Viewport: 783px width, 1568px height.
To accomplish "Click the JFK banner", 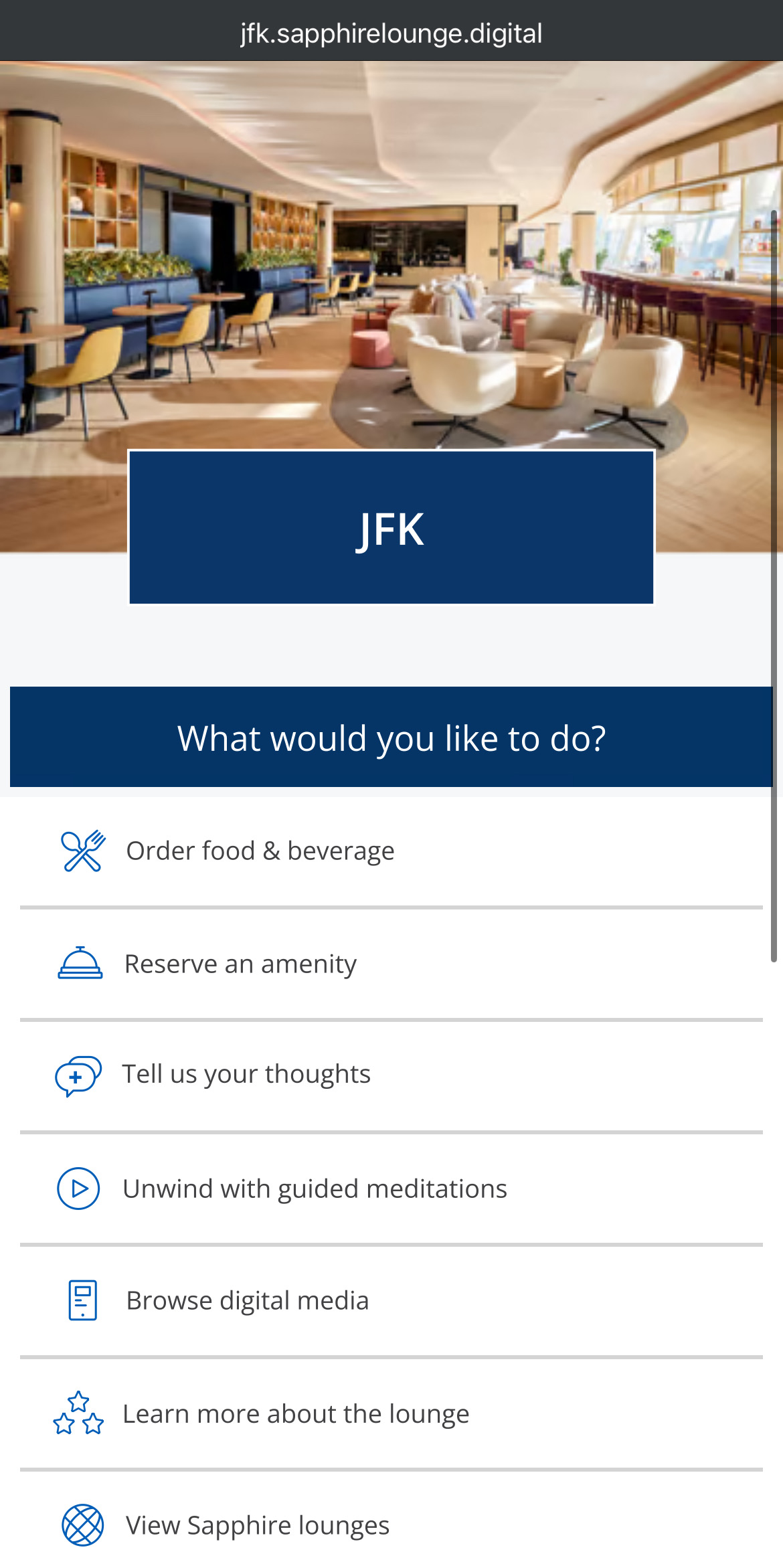I will [x=391, y=528].
